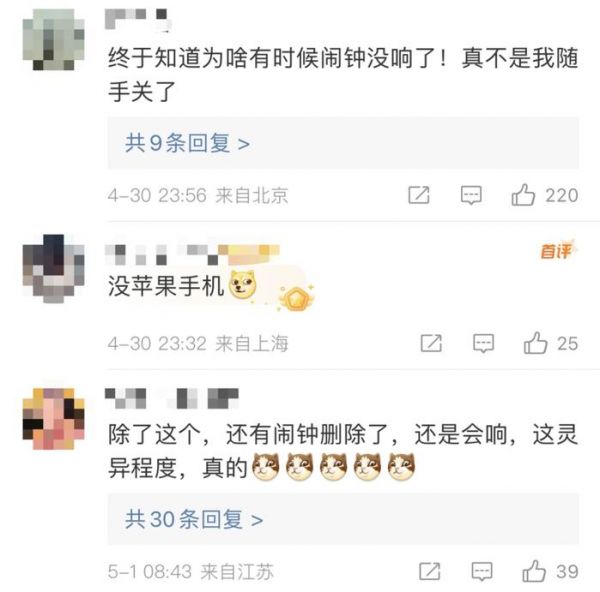
Task: Like the comment with 220 likes
Action: [x=524, y=196]
